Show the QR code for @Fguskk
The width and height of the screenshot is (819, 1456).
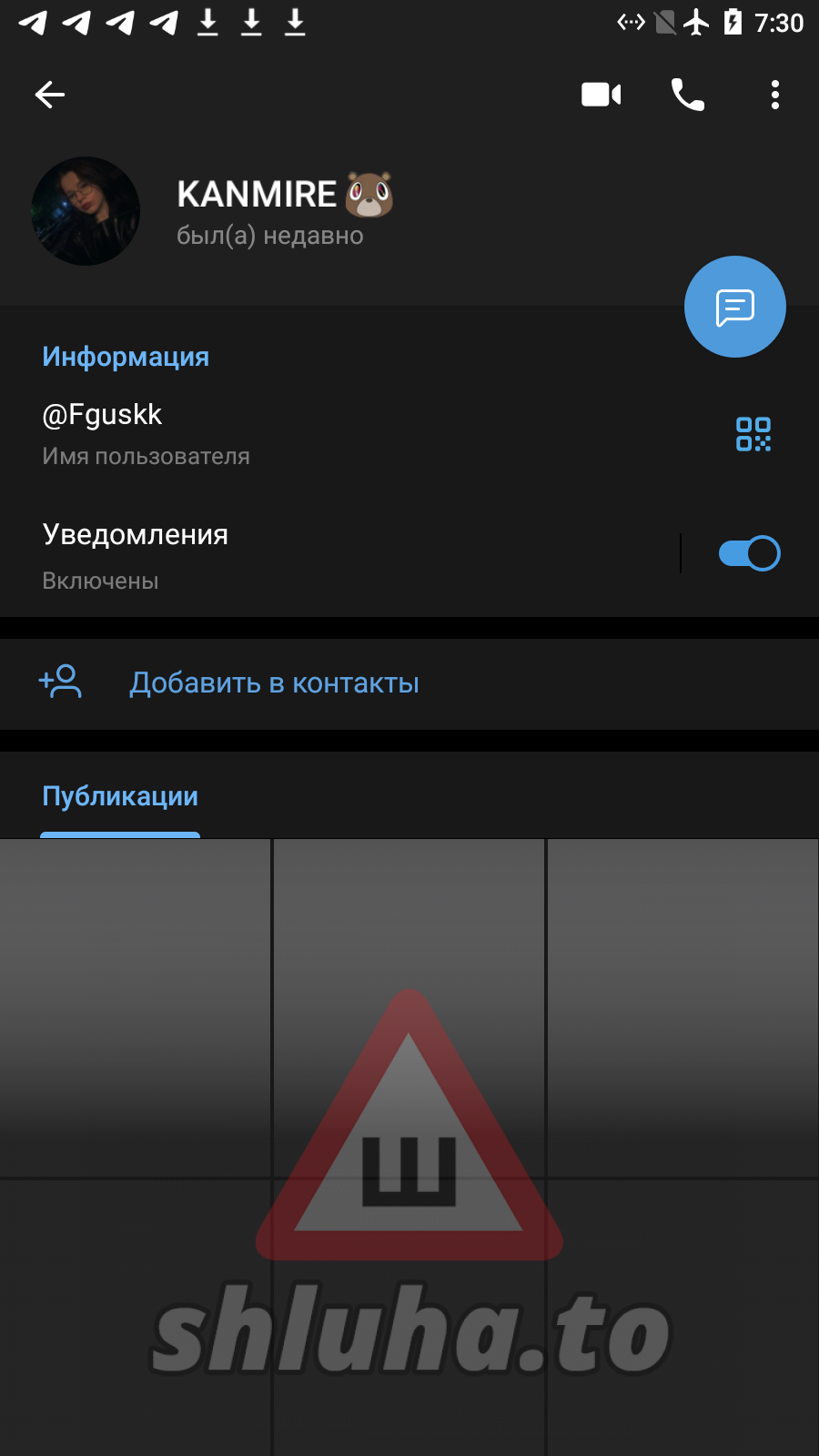click(x=753, y=434)
